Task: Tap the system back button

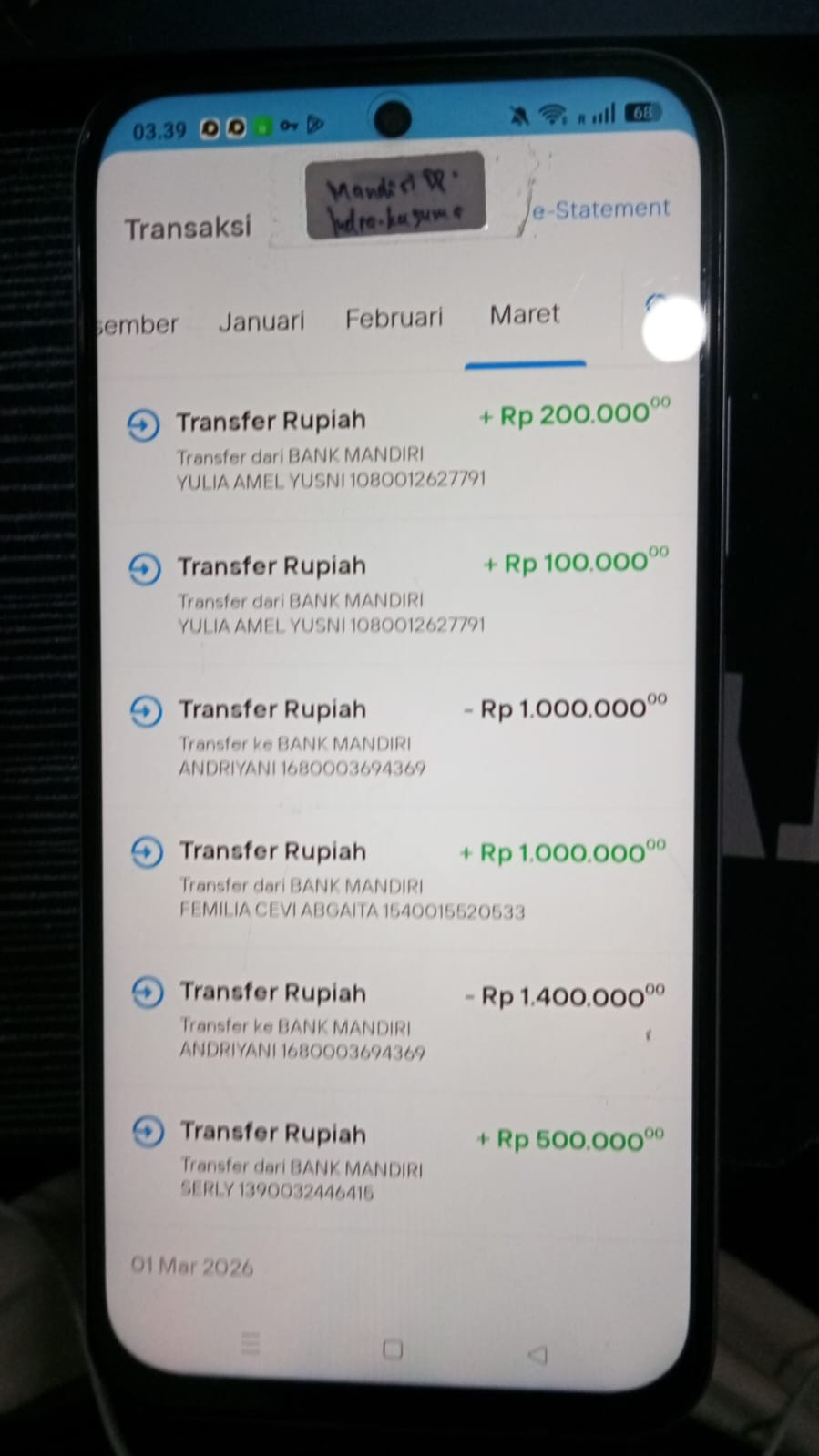Action: click(x=537, y=1354)
